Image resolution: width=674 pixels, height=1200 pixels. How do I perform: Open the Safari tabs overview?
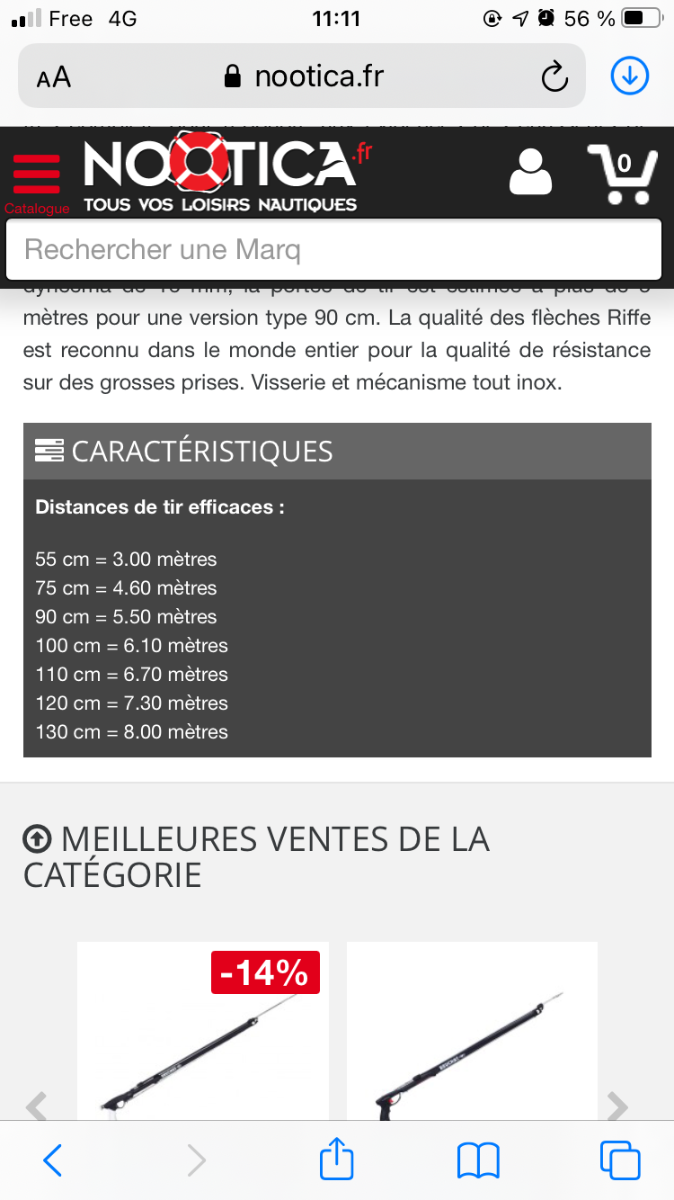(x=620, y=1160)
